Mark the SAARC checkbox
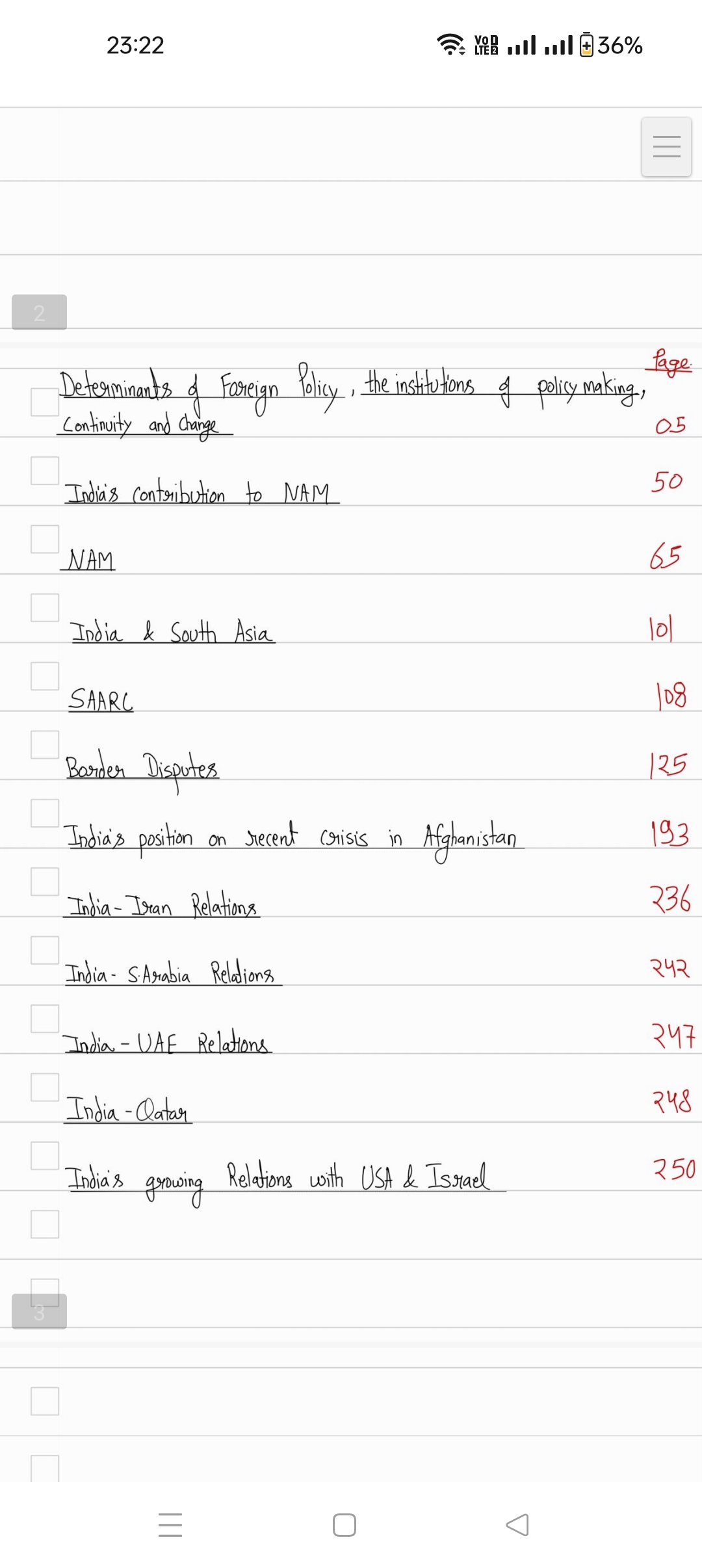The width and height of the screenshot is (702, 1568). pos(45,676)
